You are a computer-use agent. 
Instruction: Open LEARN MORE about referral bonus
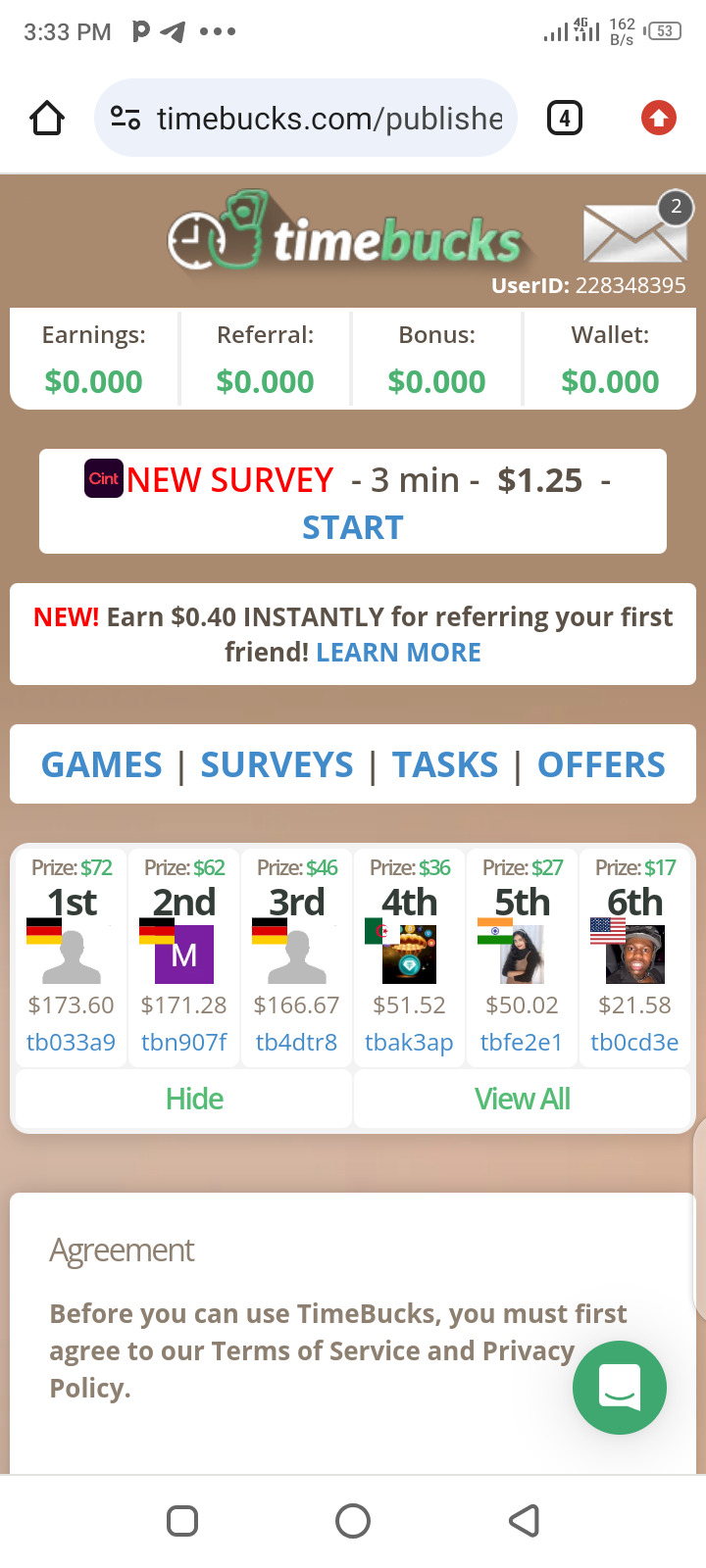398,653
